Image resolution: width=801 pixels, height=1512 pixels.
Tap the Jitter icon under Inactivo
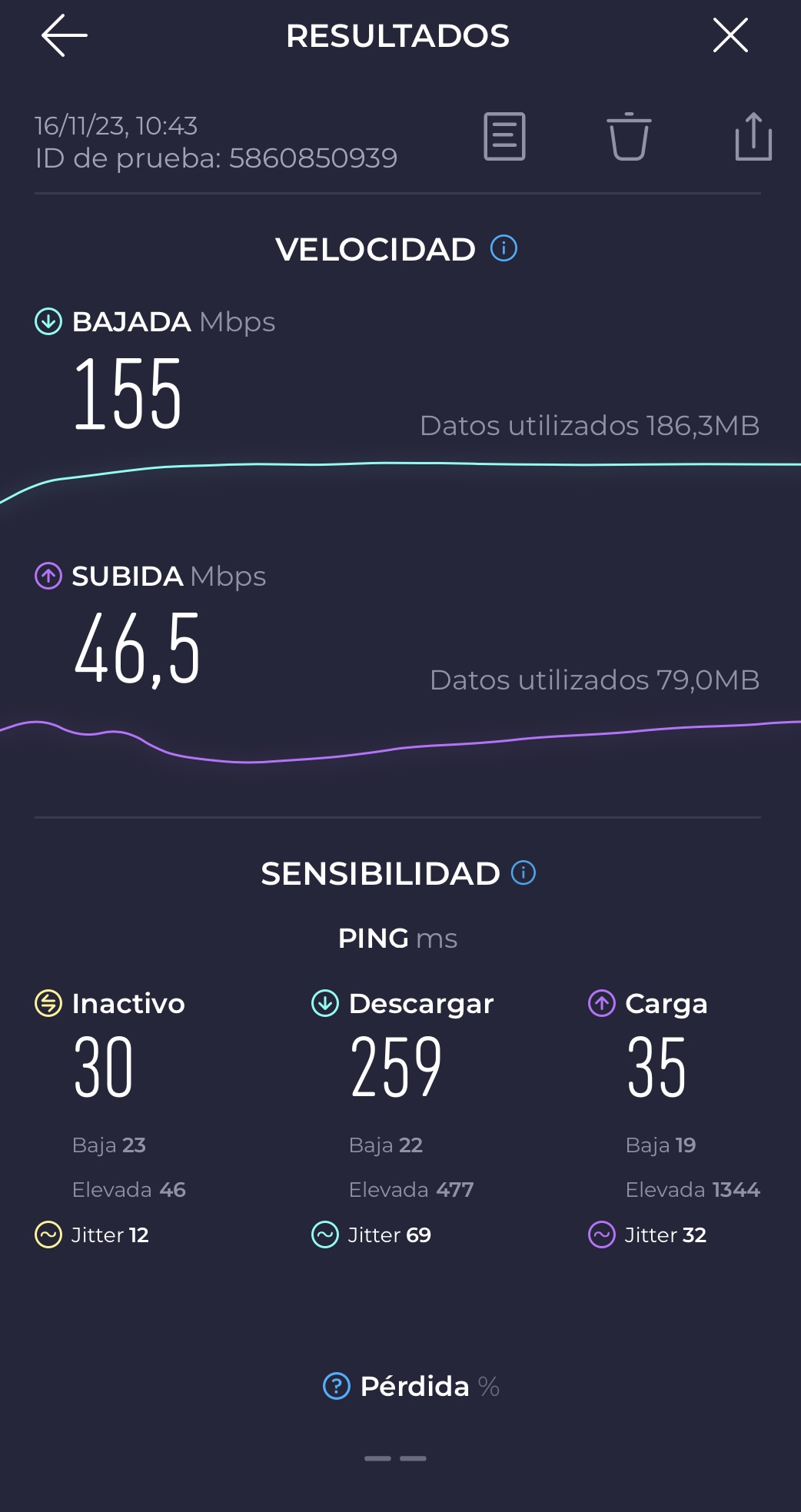pos(48,1235)
